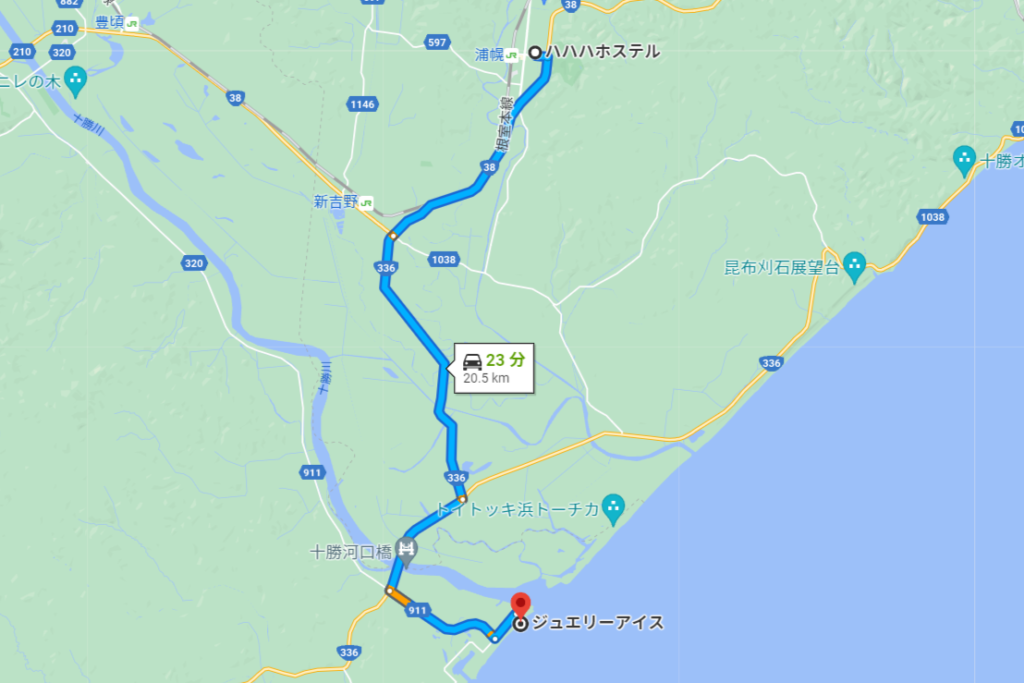Select the 浦幌 station icon

coord(511,55)
